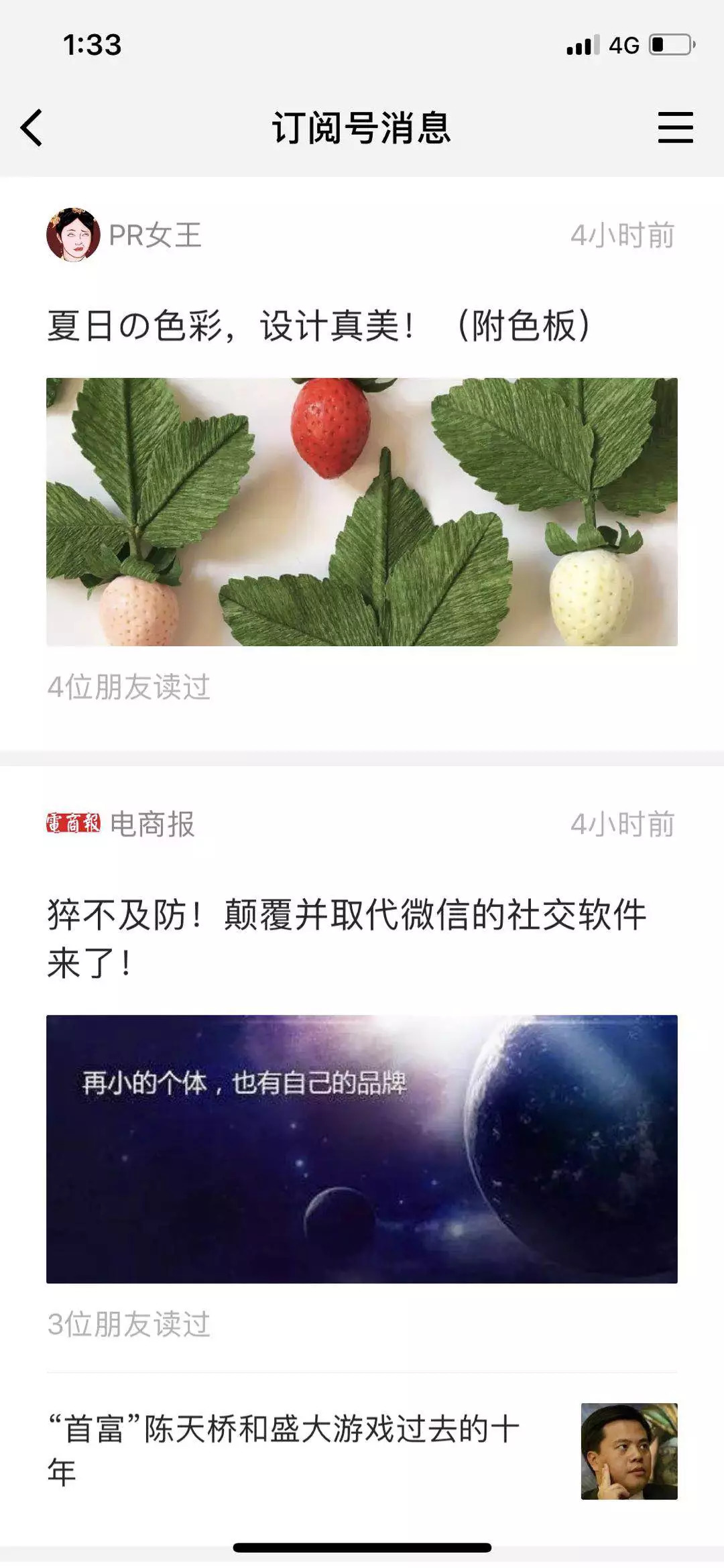
Task: Open the planet cover image article
Action: pos(362,1148)
